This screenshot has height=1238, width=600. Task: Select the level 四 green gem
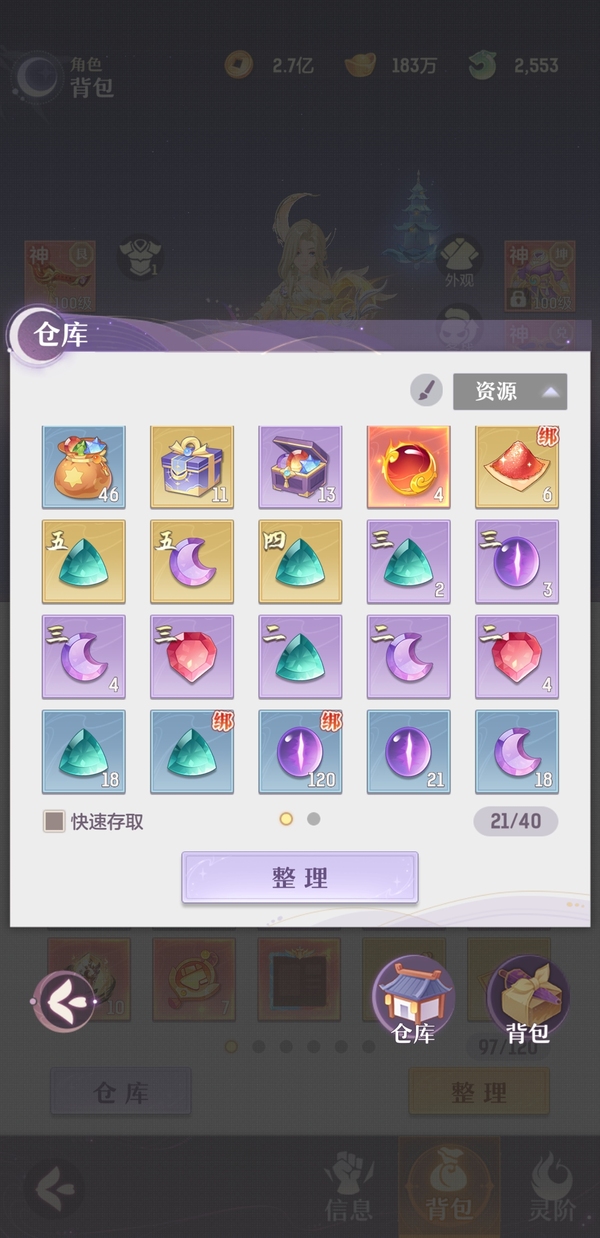300,561
